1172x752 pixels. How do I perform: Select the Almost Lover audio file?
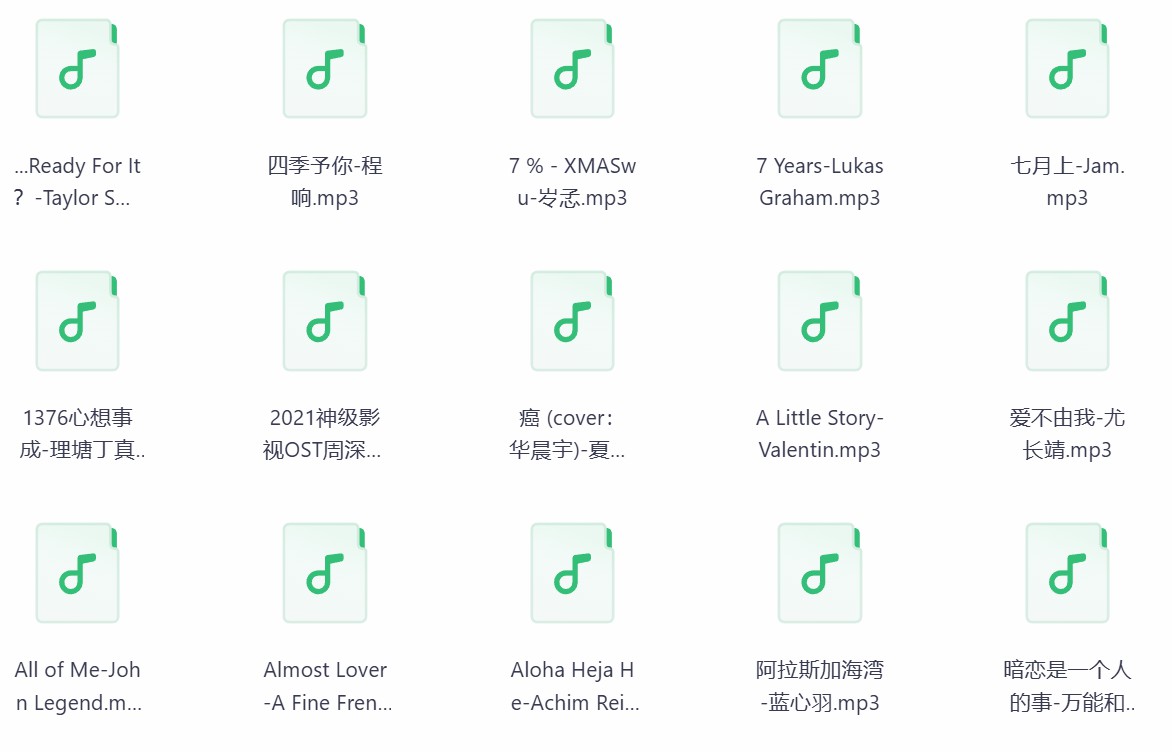325,573
